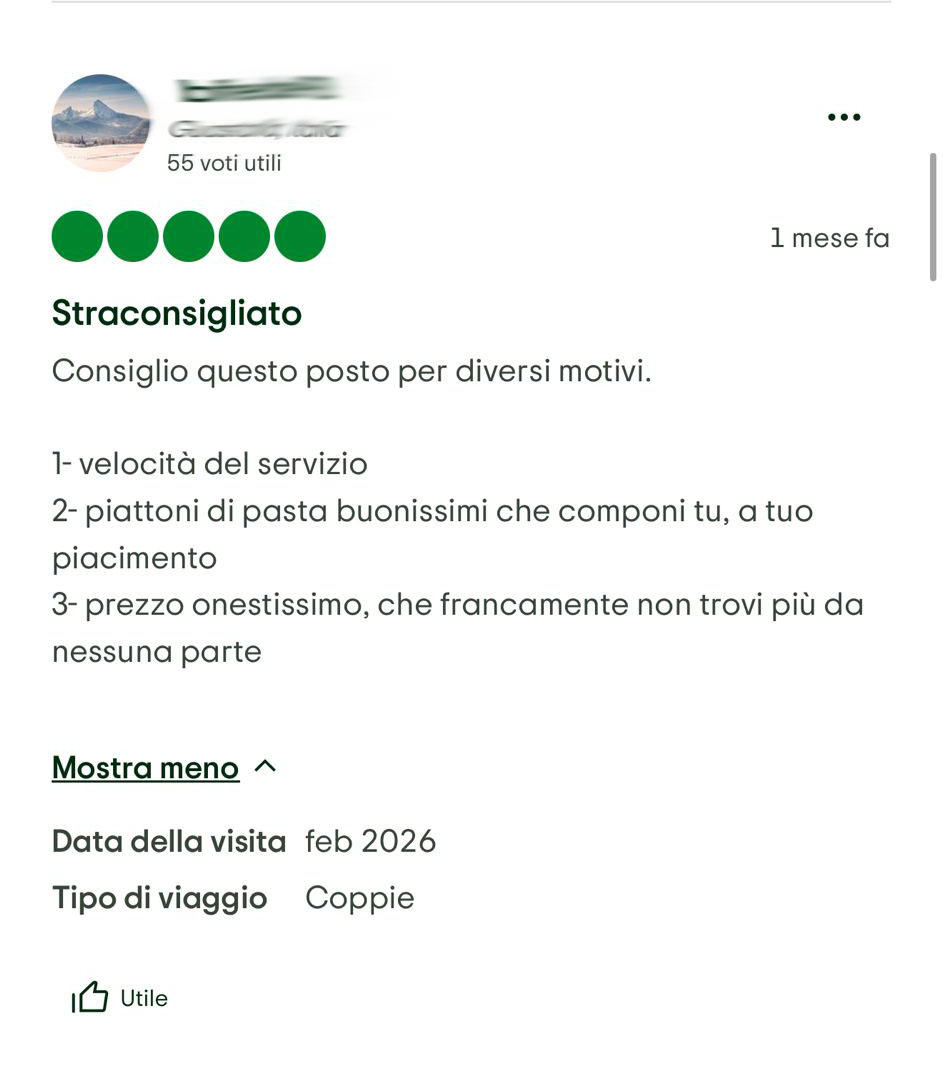Click the Tipo di viaggio label
Viewport: 943px width, 1090px height.
[x=159, y=897]
